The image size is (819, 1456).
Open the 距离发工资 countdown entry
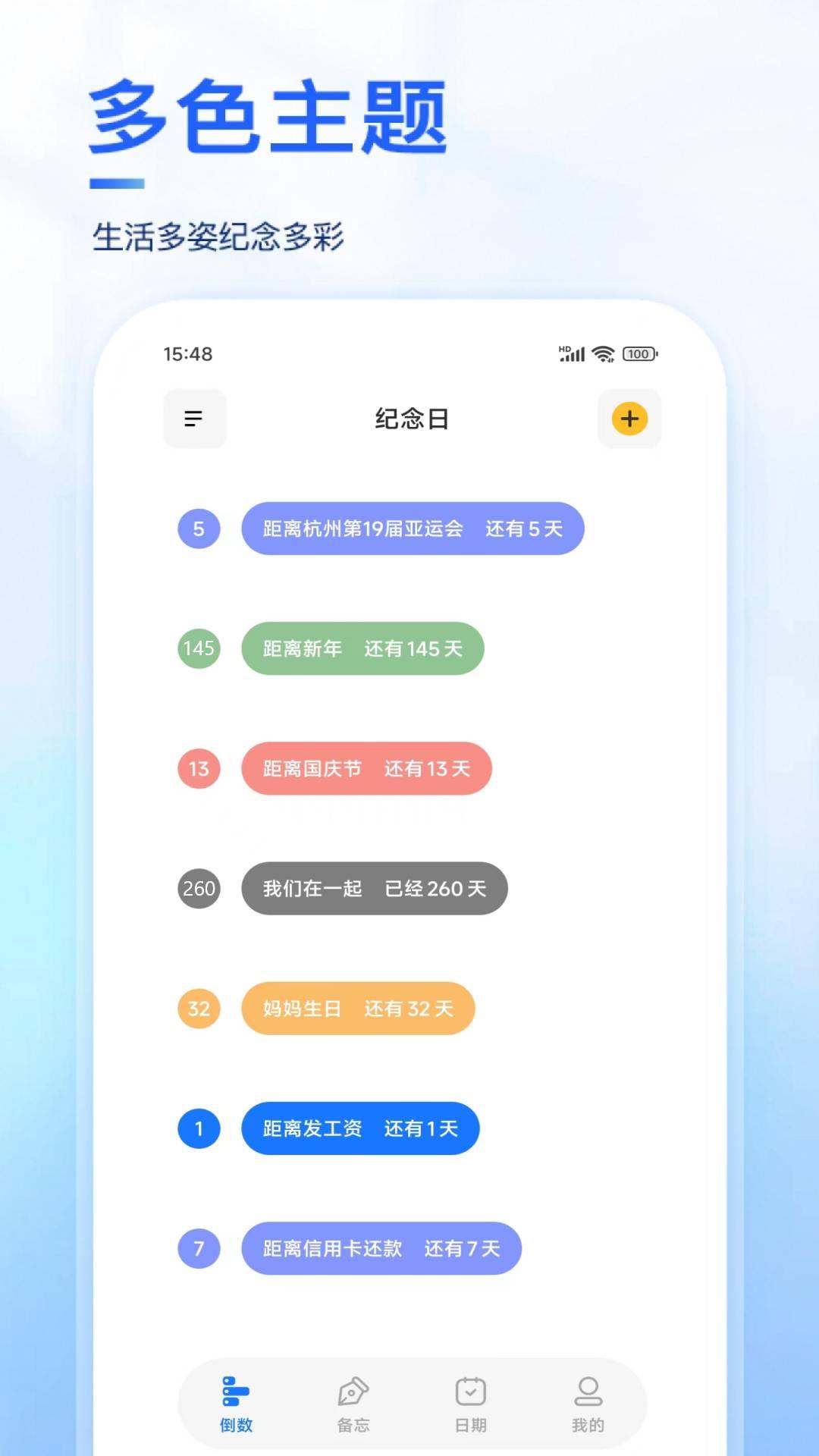[x=360, y=1128]
